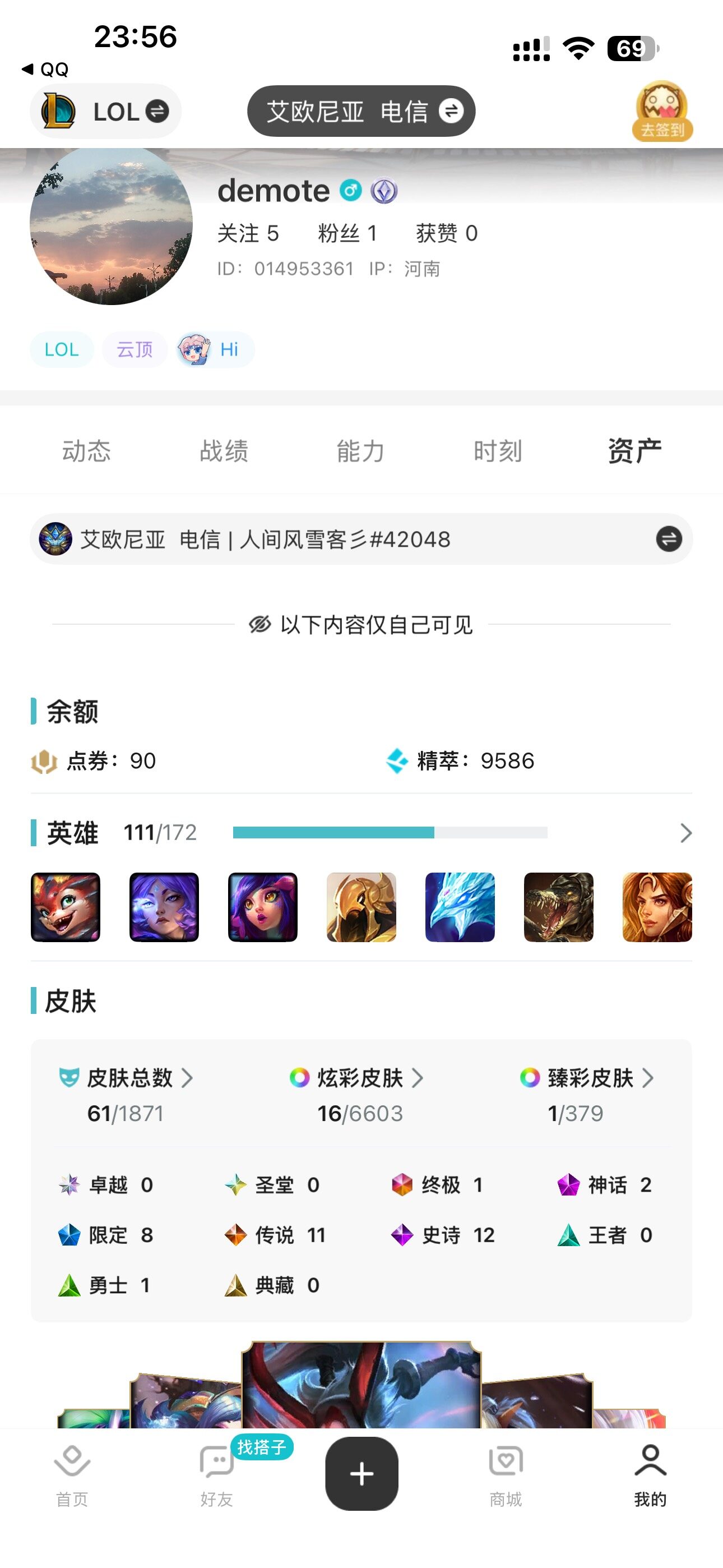Change server from 艾欧尼亚 电信
The width and height of the screenshot is (723, 1568).
coord(361,112)
